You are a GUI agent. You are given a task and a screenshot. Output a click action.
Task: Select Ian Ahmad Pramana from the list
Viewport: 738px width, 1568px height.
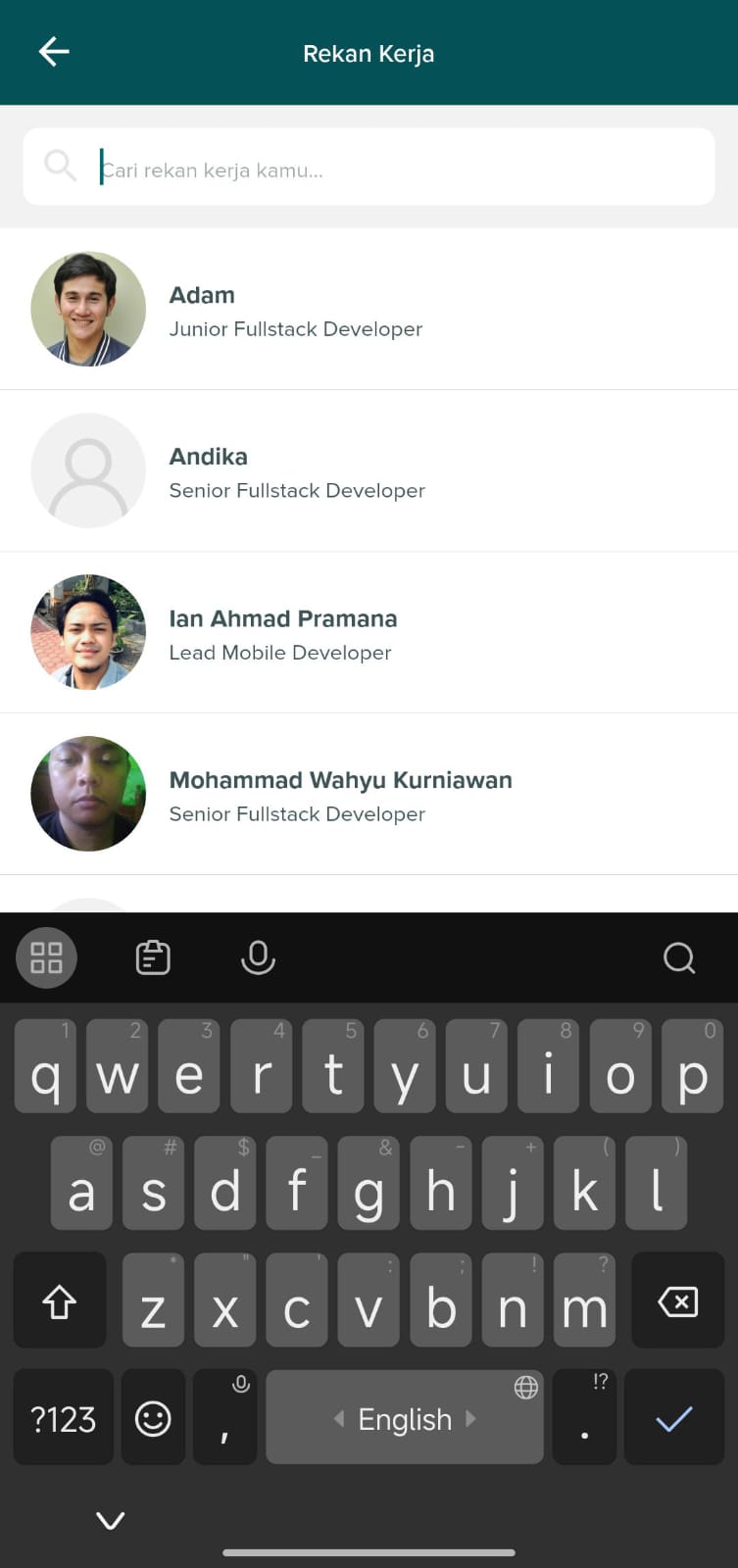[369, 633]
